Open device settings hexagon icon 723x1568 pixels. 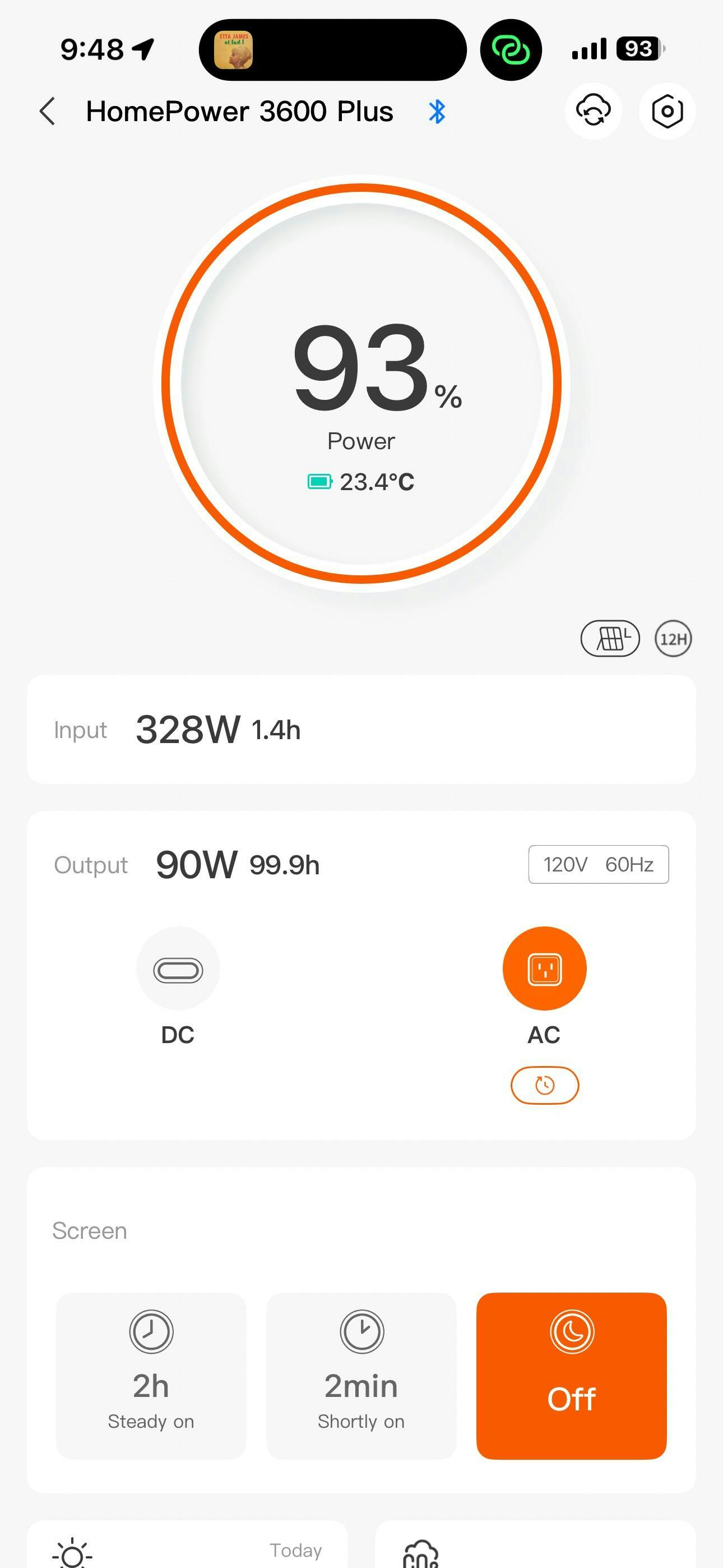(667, 112)
